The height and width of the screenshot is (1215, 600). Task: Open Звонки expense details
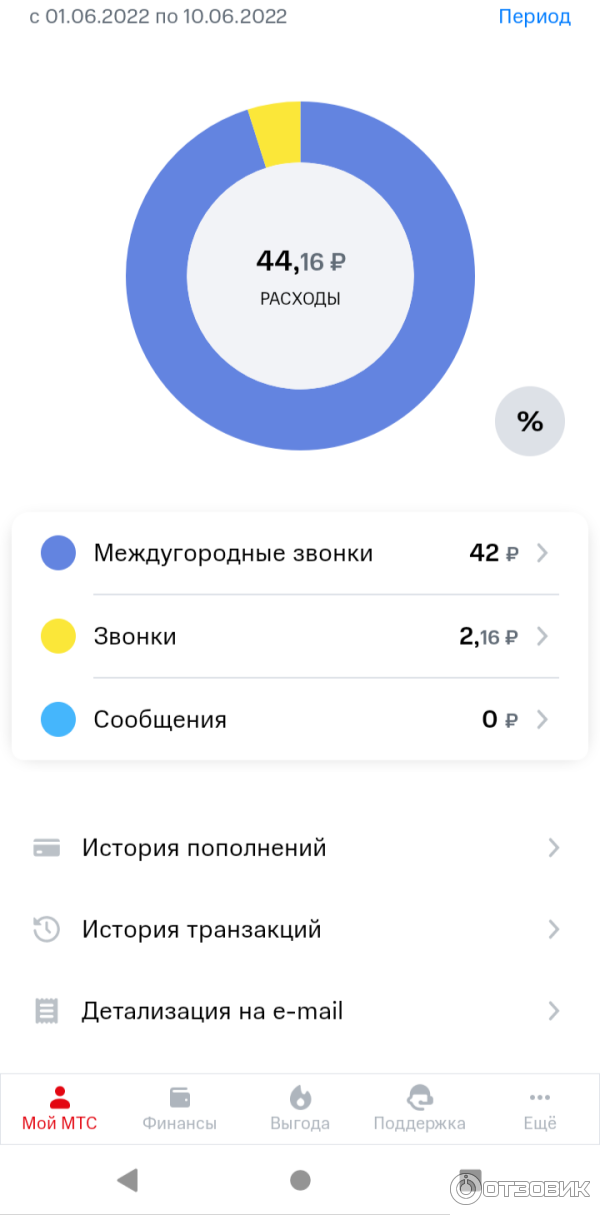click(300, 636)
